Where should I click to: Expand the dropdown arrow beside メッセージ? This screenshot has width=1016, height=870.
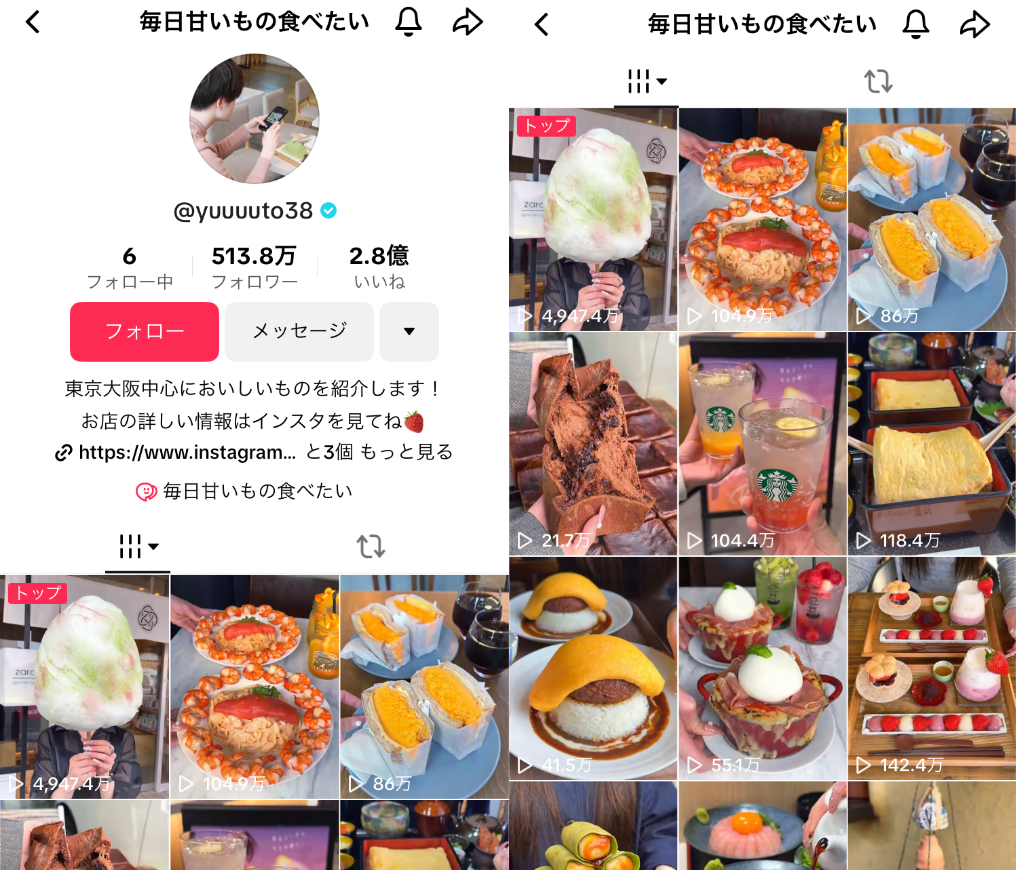pyautogui.click(x=408, y=331)
